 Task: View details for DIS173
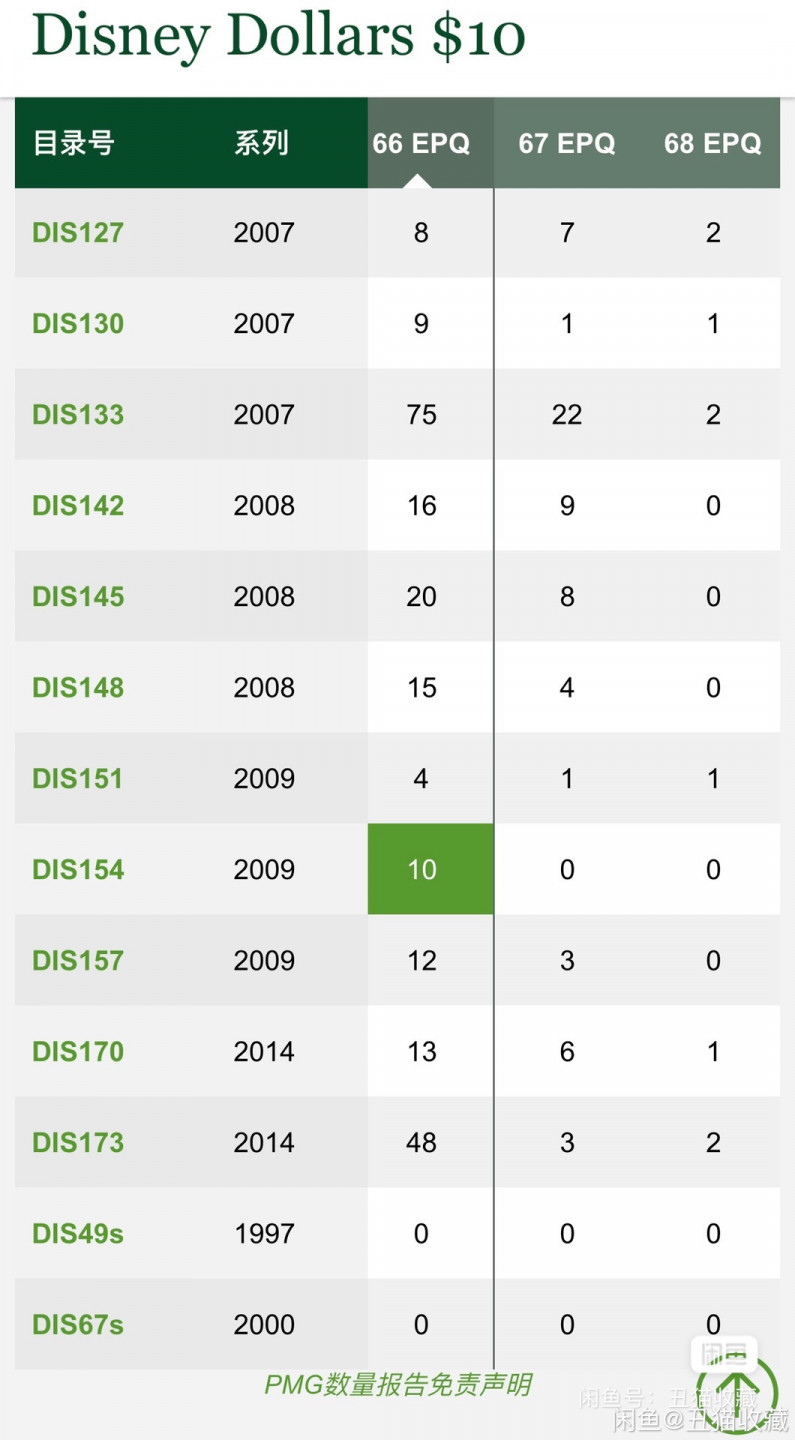coord(78,1143)
